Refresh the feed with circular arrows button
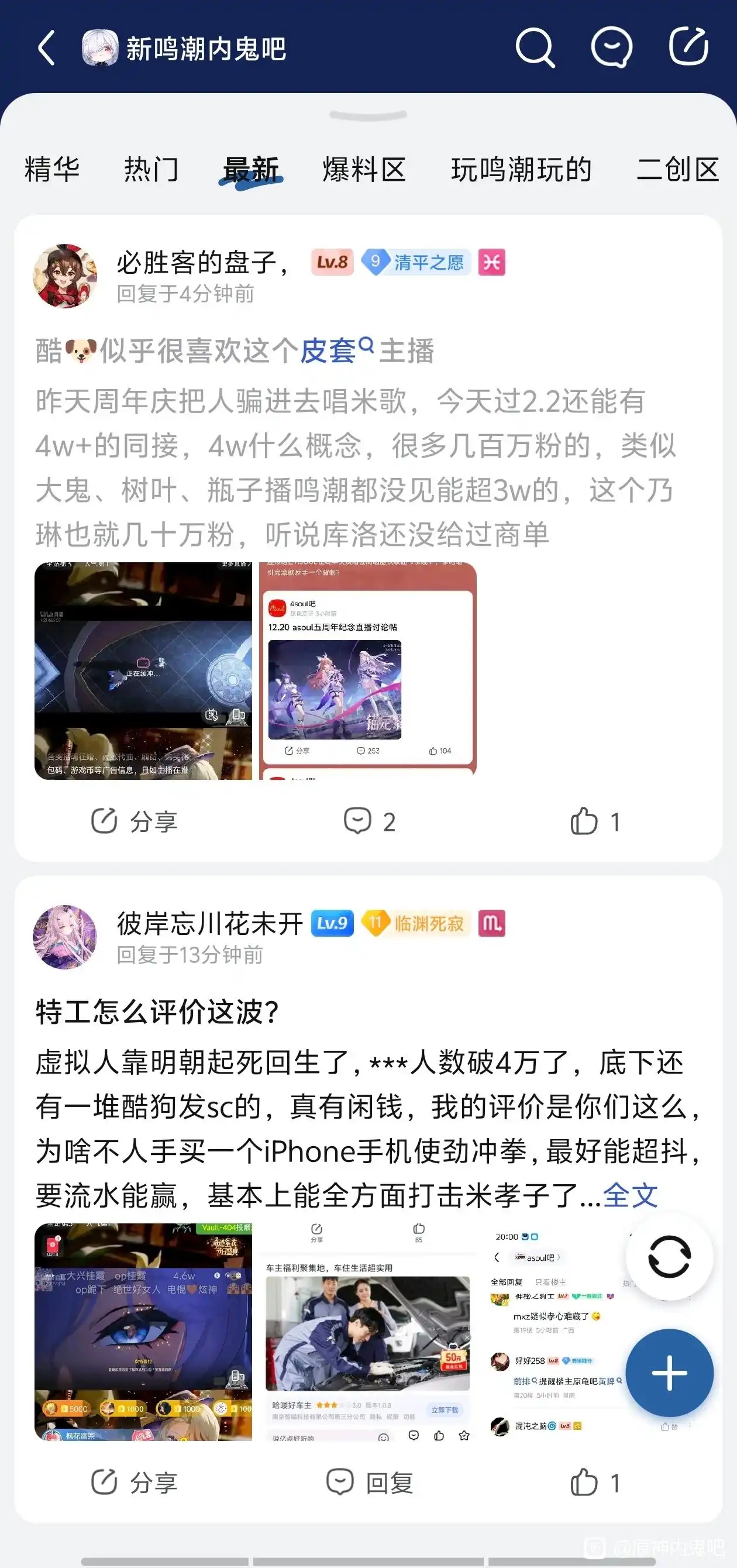Screen dimensions: 737x1568 tap(669, 1256)
